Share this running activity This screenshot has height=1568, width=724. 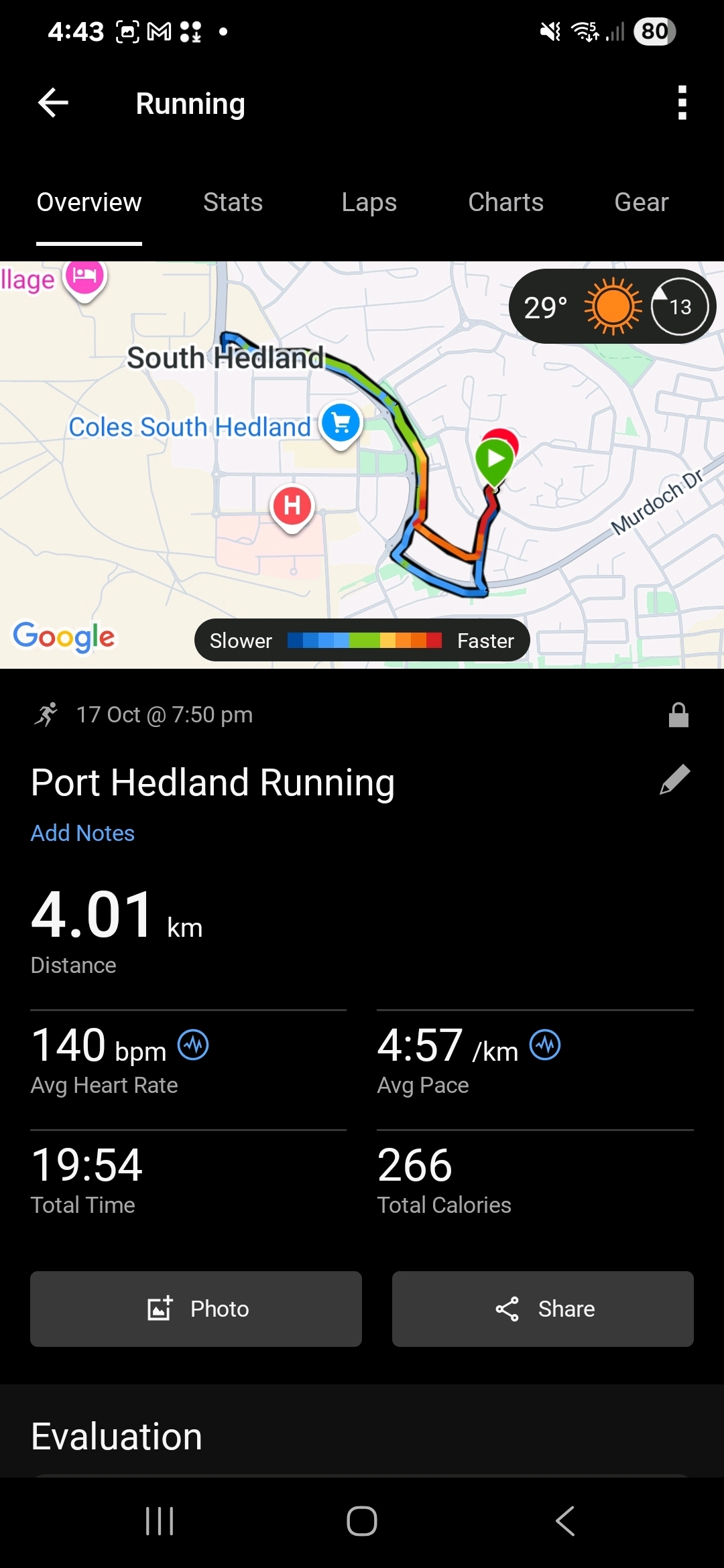point(542,1309)
